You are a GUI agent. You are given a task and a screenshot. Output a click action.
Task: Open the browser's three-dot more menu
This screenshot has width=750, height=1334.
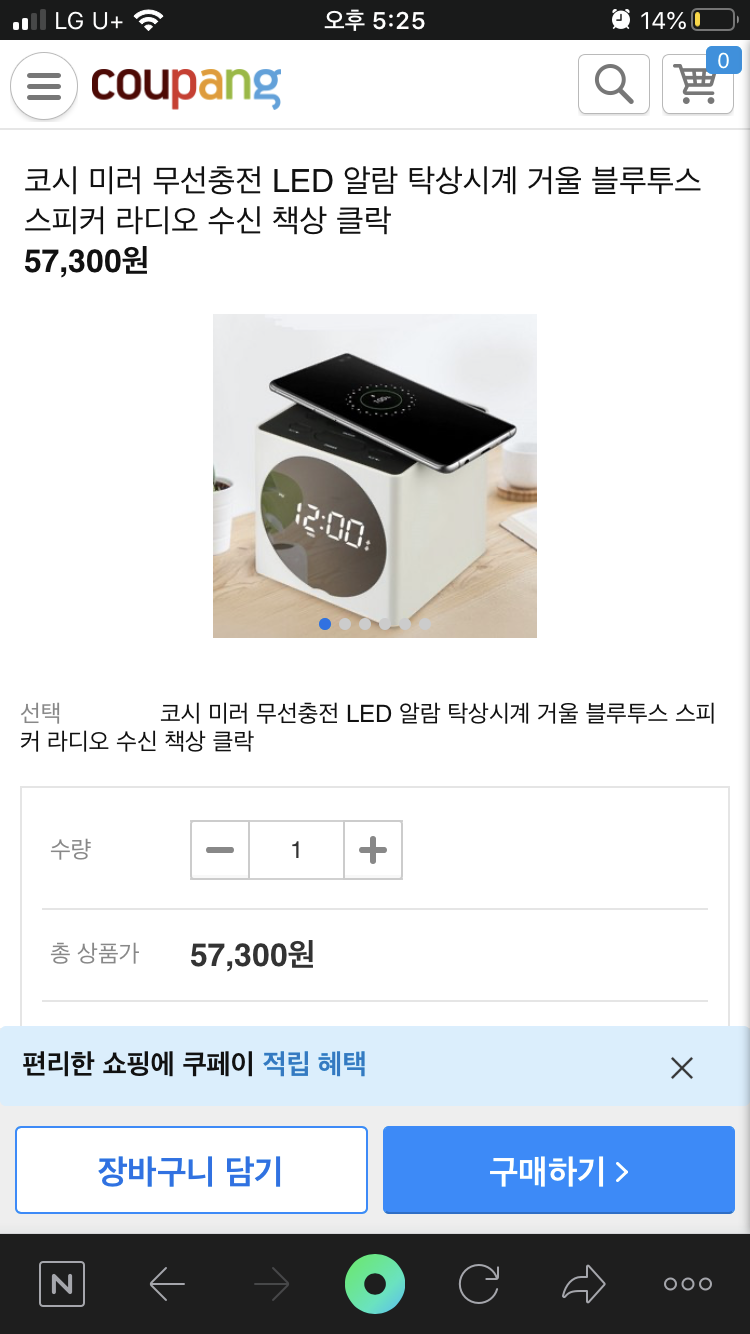pos(688,1284)
